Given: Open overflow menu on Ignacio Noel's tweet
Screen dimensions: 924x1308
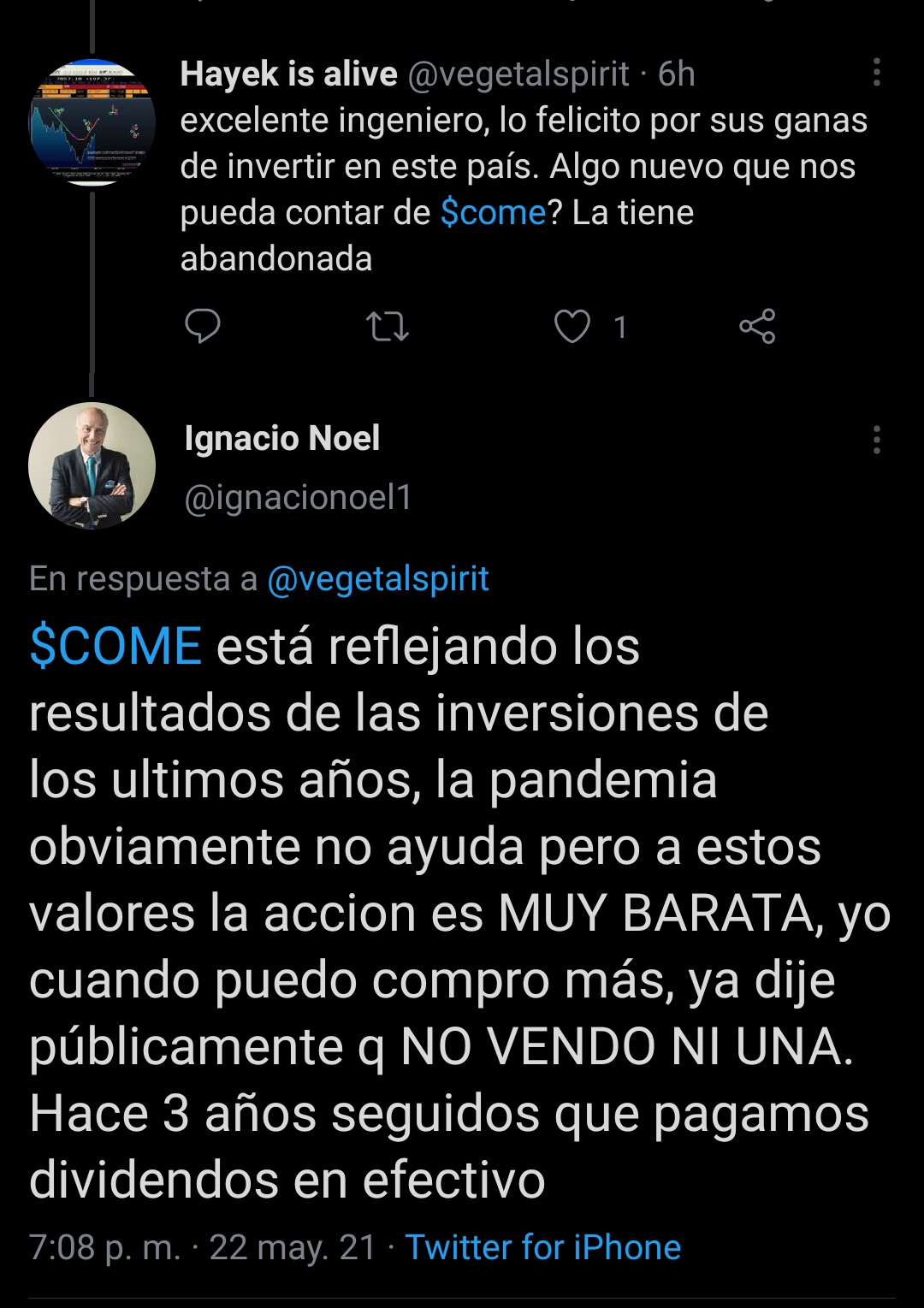Looking at the screenshot, I should (876, 440).
